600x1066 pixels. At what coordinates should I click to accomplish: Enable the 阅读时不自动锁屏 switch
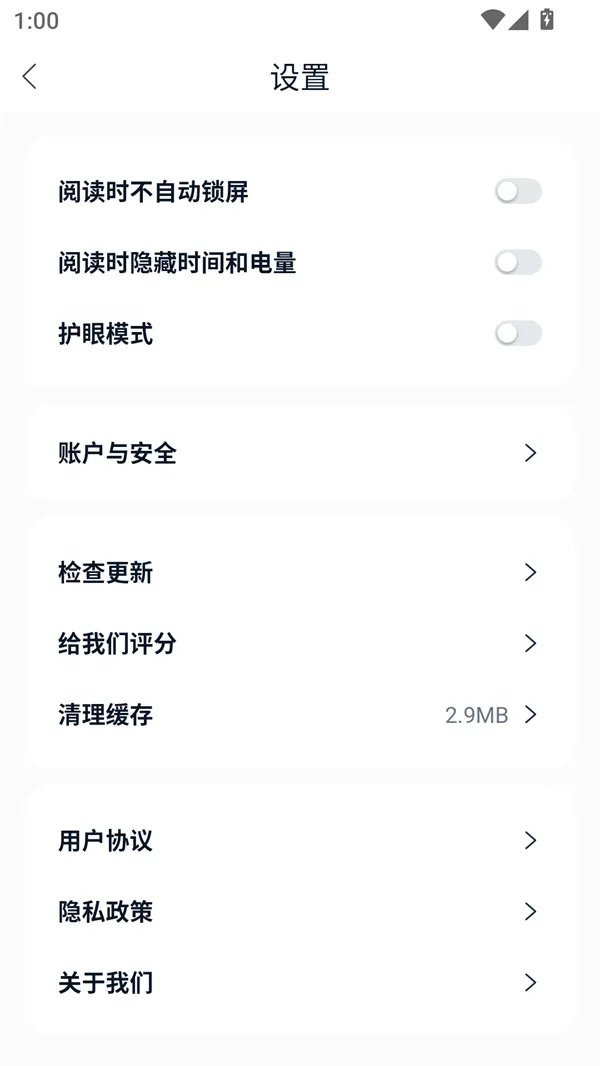coord(518,191)
